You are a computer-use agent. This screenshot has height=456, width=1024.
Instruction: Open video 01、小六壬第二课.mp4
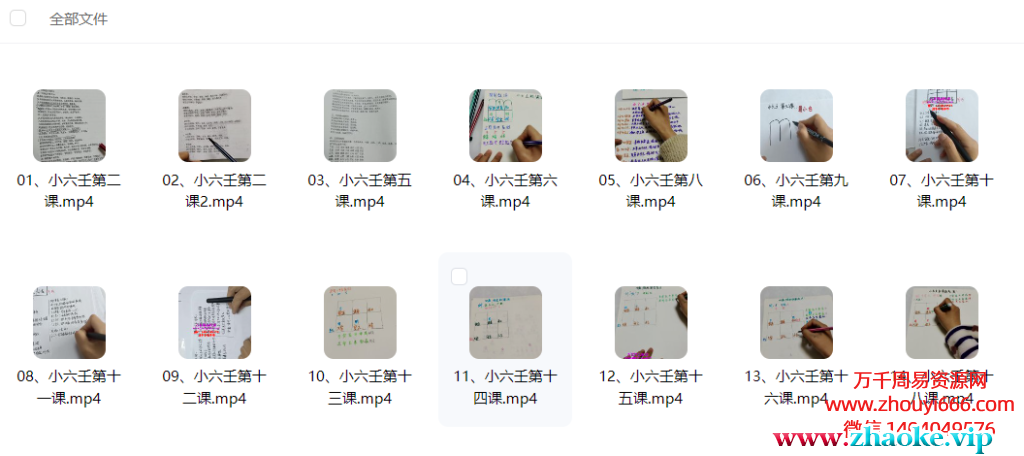click(69, 125)
